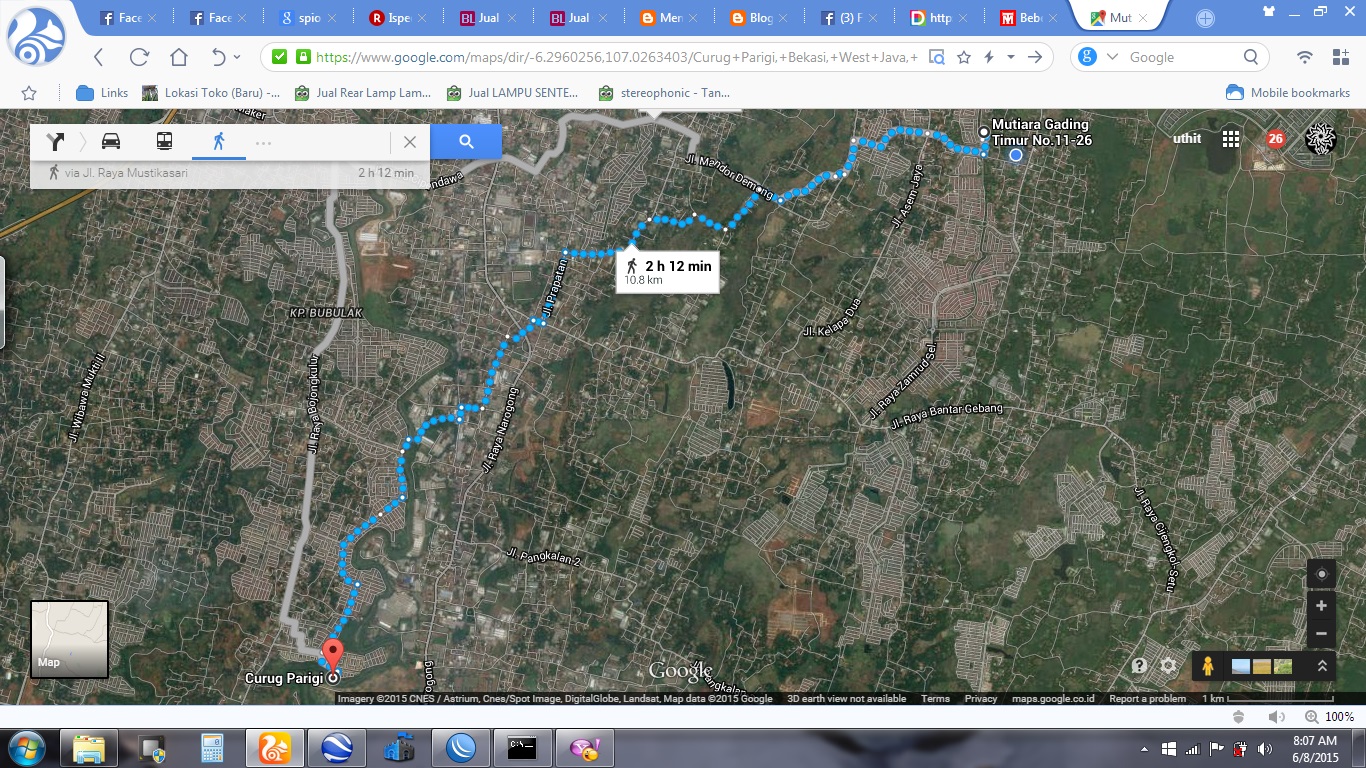Switch to transit directions
Image resolution: width=1366 pixels, height=768 pixels.
164,141
